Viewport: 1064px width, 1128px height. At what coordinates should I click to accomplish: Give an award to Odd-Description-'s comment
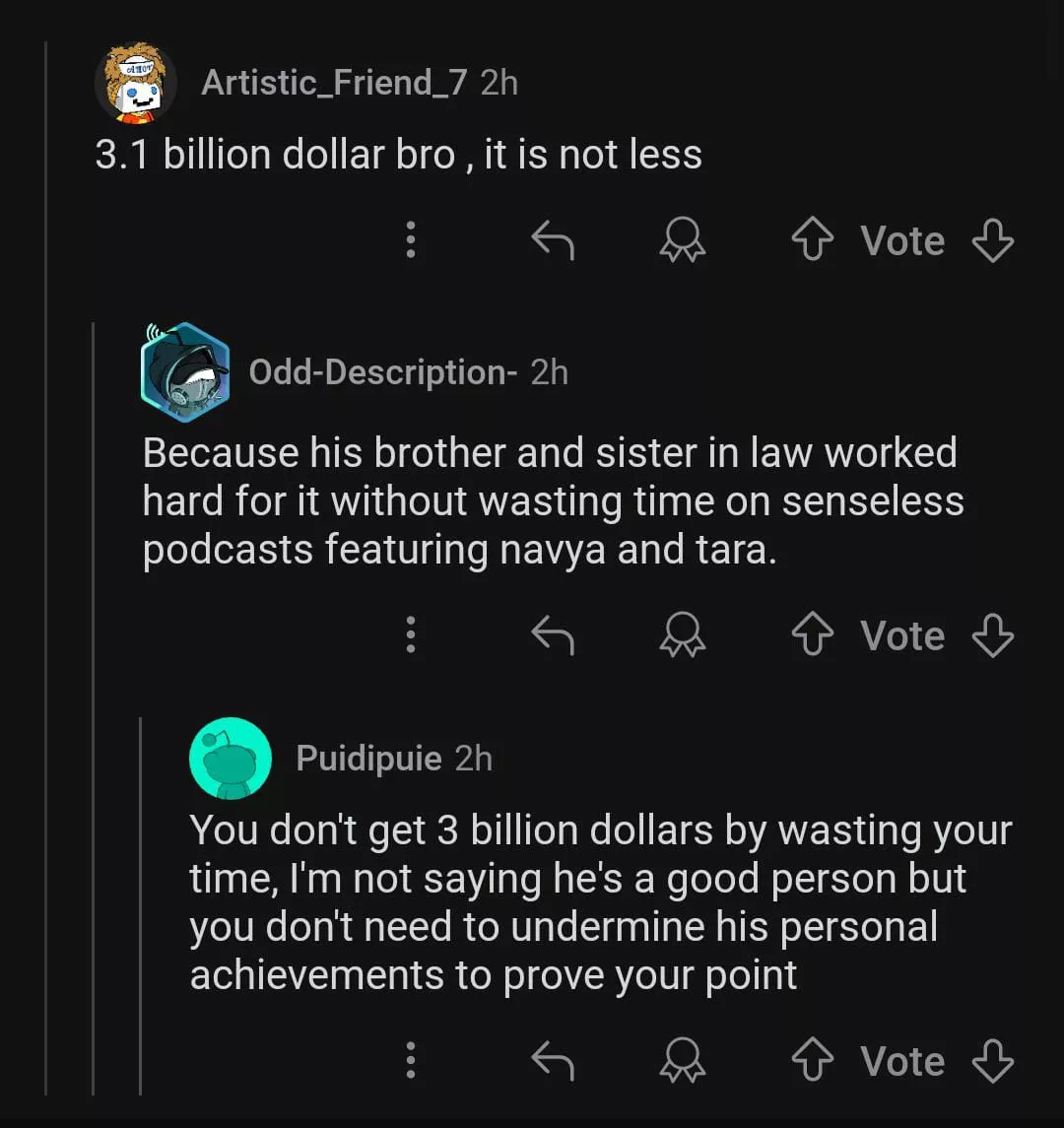point(682,635)
